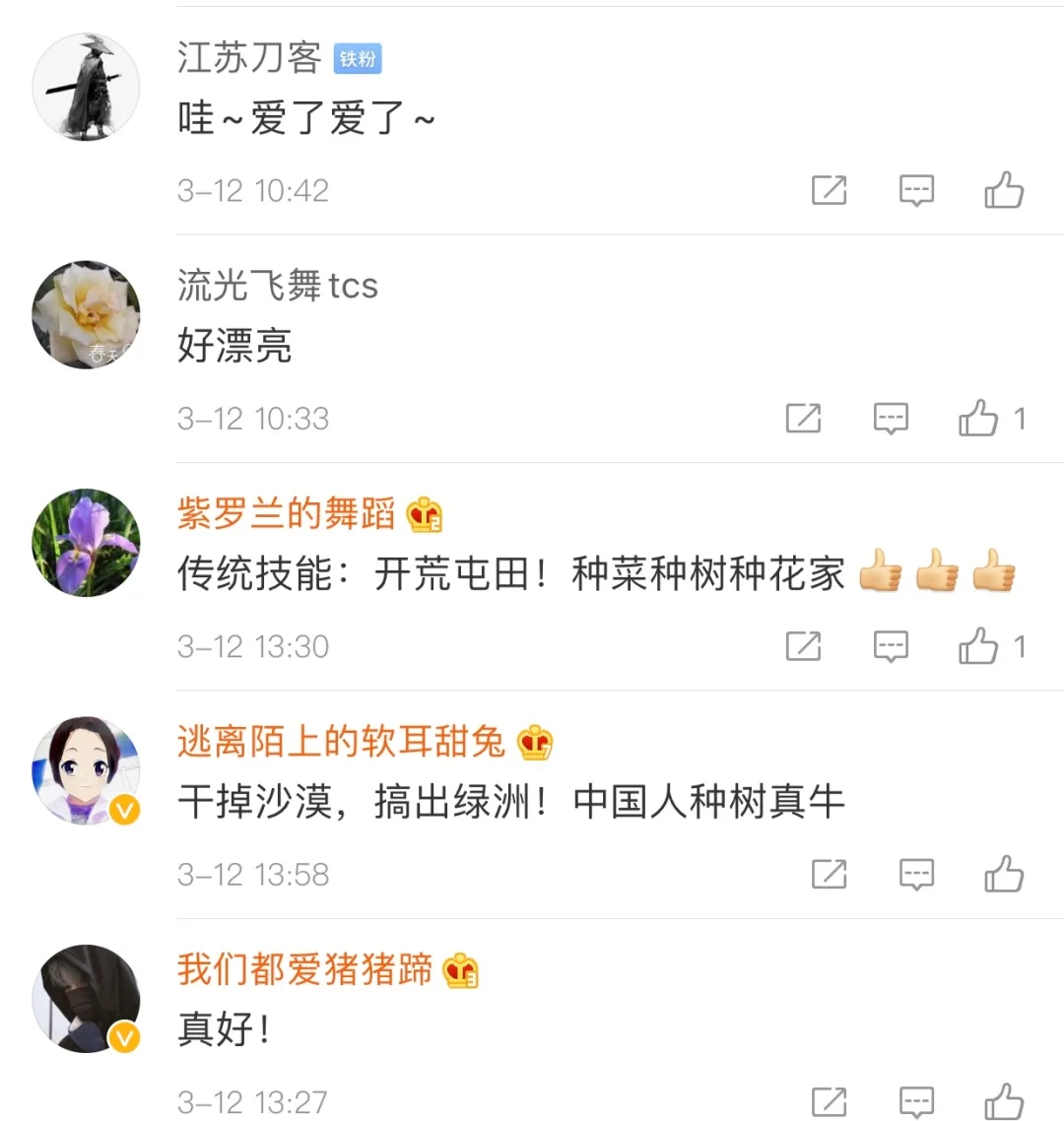Reply to 流光飞舞tcs's comment
Screen dimensions: 1064x1121
coord(891,419)
